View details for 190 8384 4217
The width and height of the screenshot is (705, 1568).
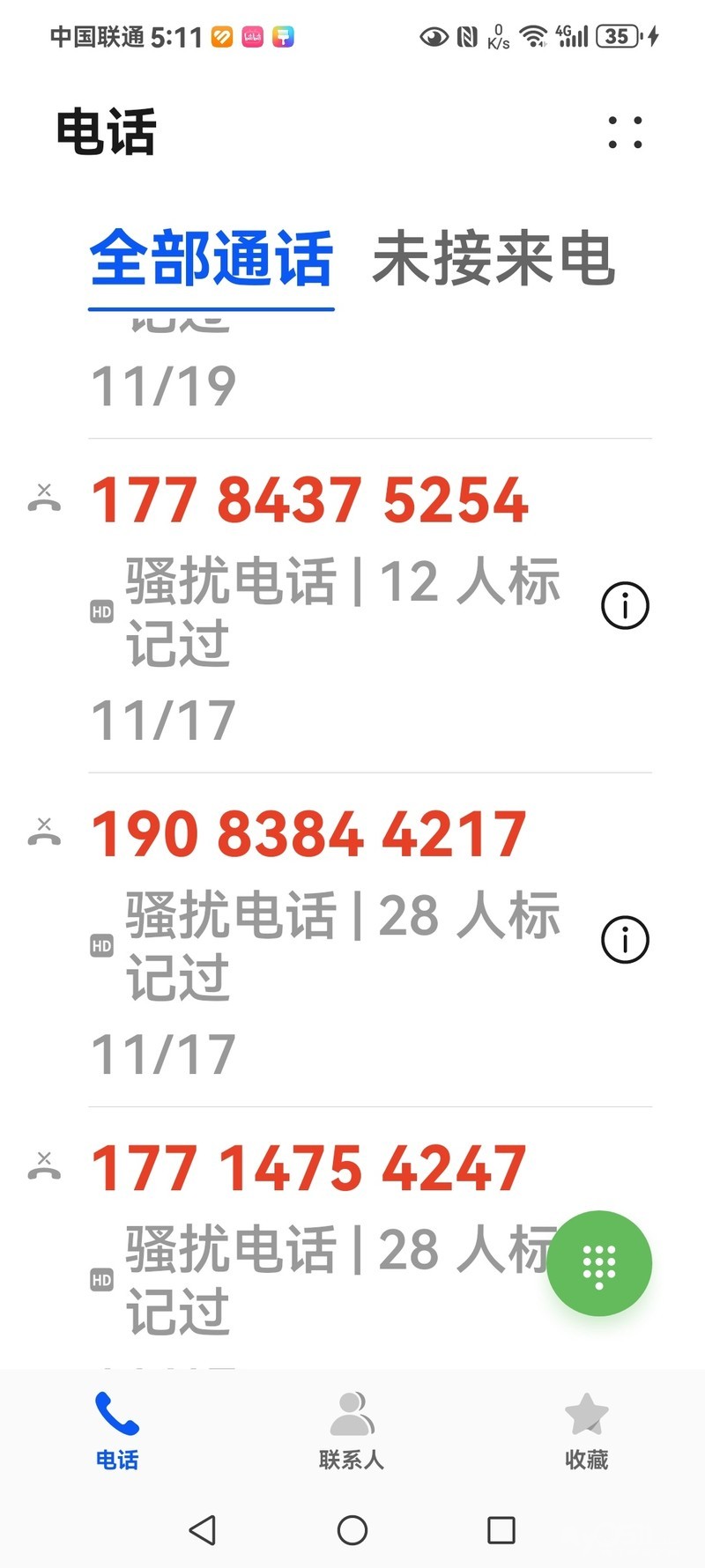click(625, 940)
